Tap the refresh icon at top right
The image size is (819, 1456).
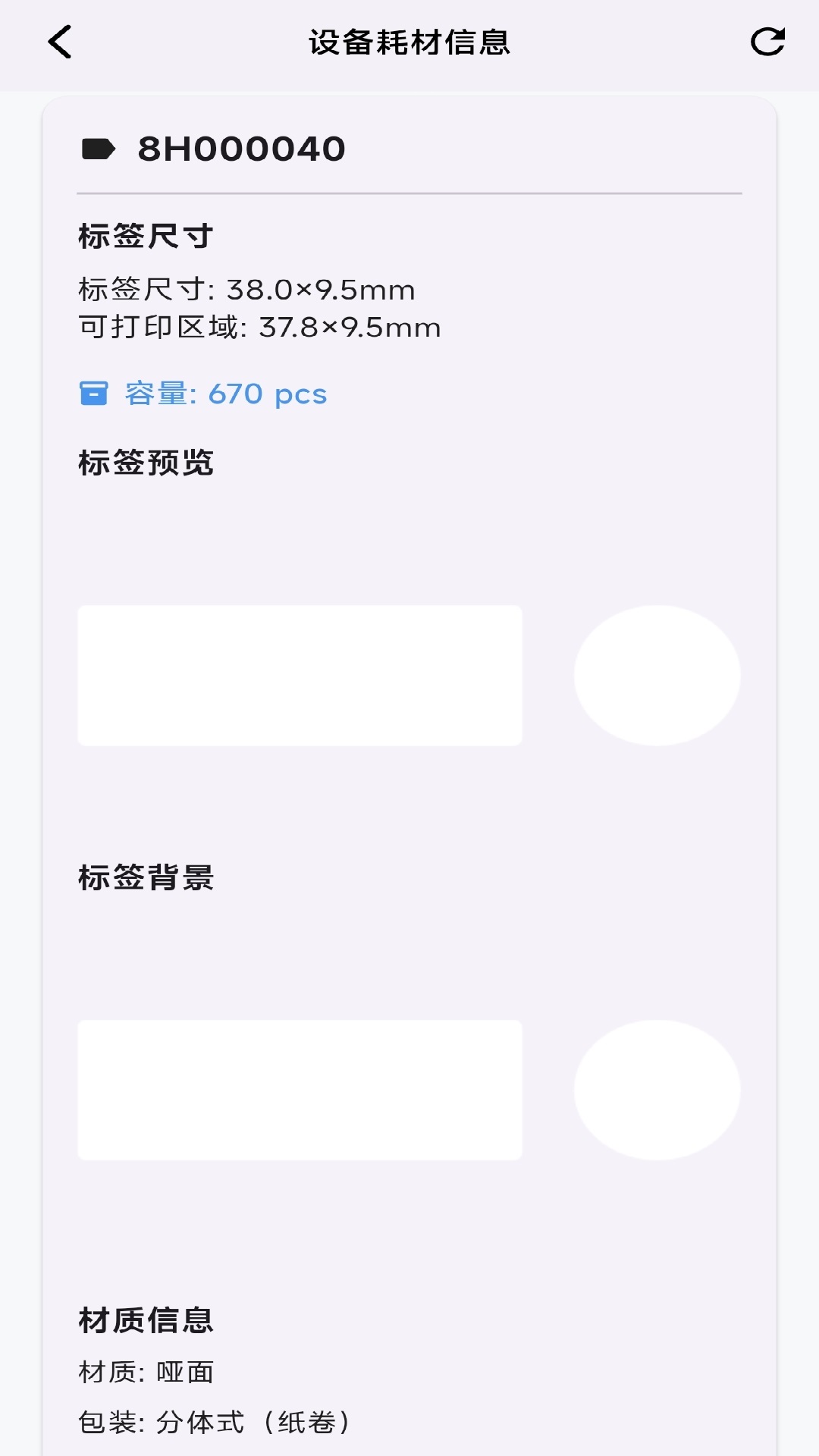tap(768, 42)
